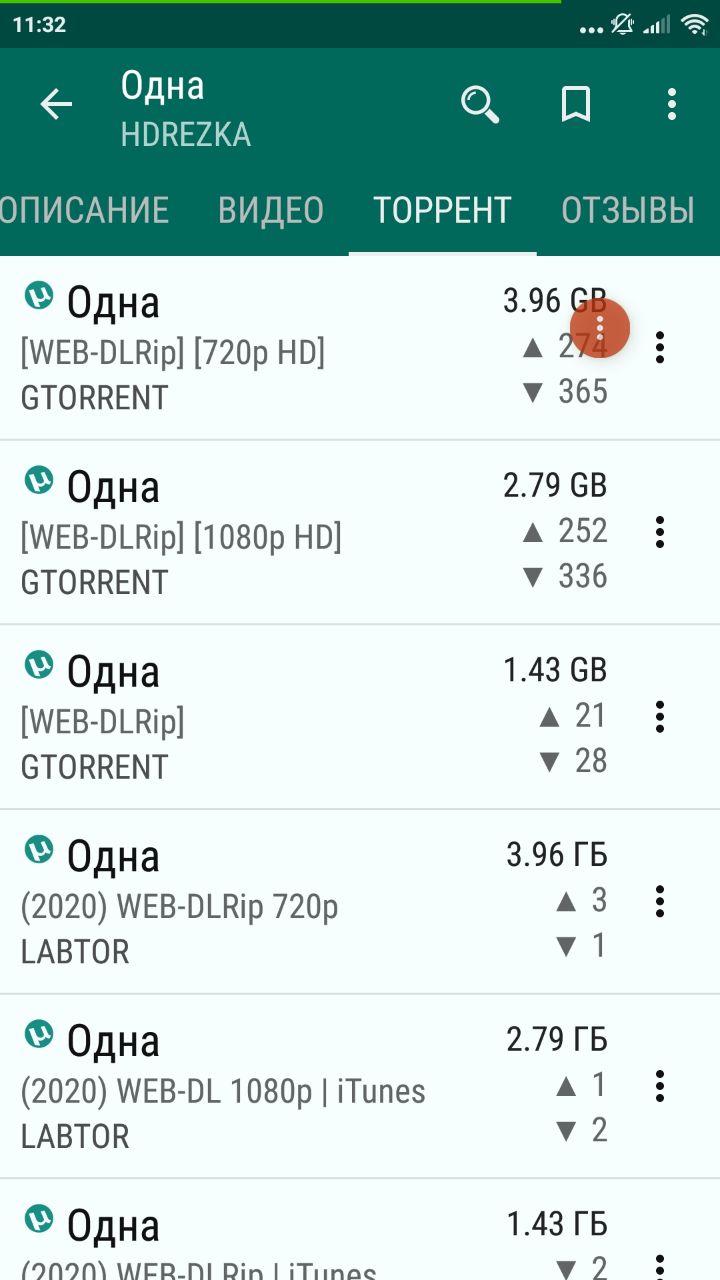
Task: Open the app bar overflow menu
Action: click(671, 105)
